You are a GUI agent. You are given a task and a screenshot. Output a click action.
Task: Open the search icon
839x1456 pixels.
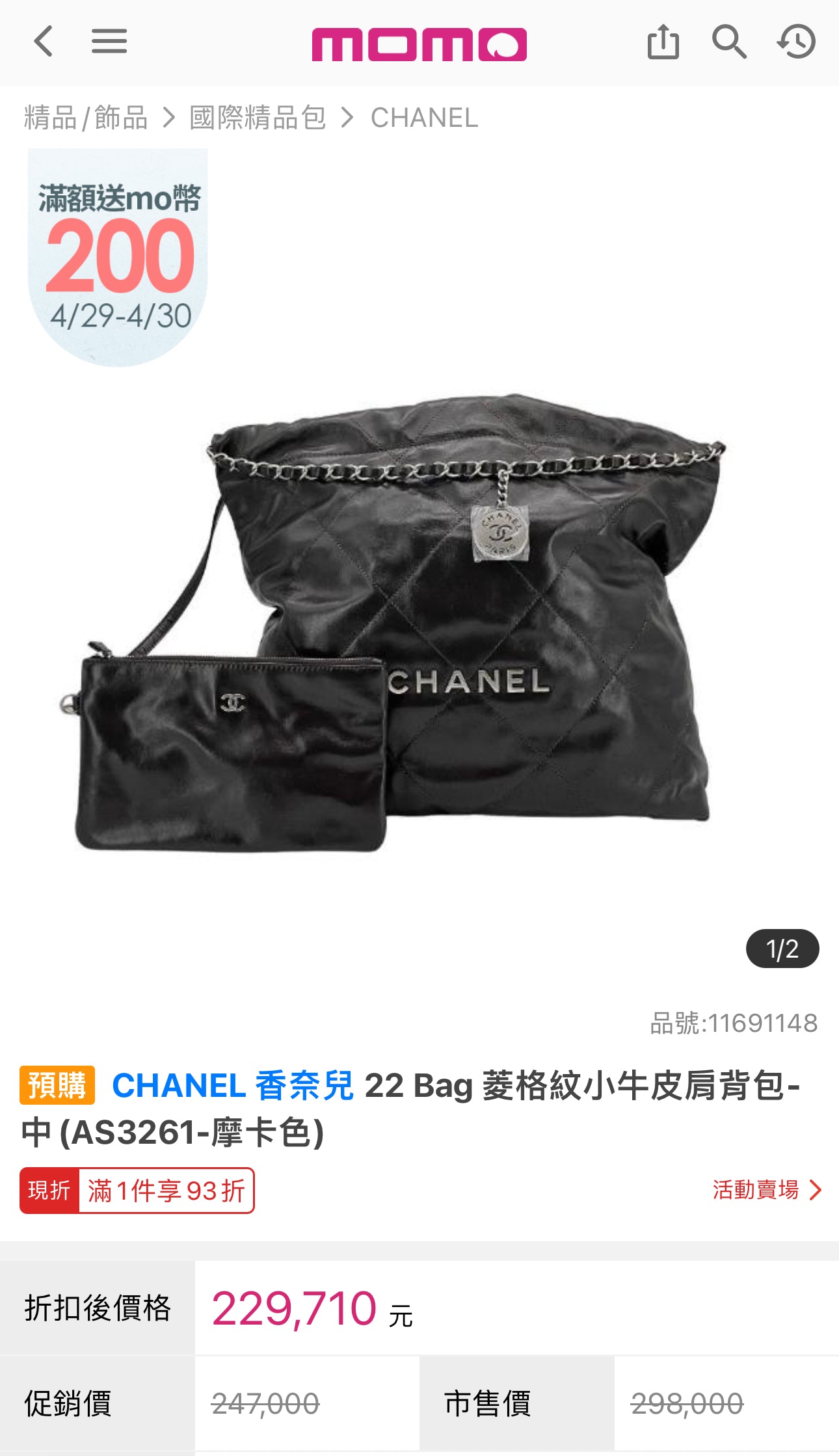point(728,42)
